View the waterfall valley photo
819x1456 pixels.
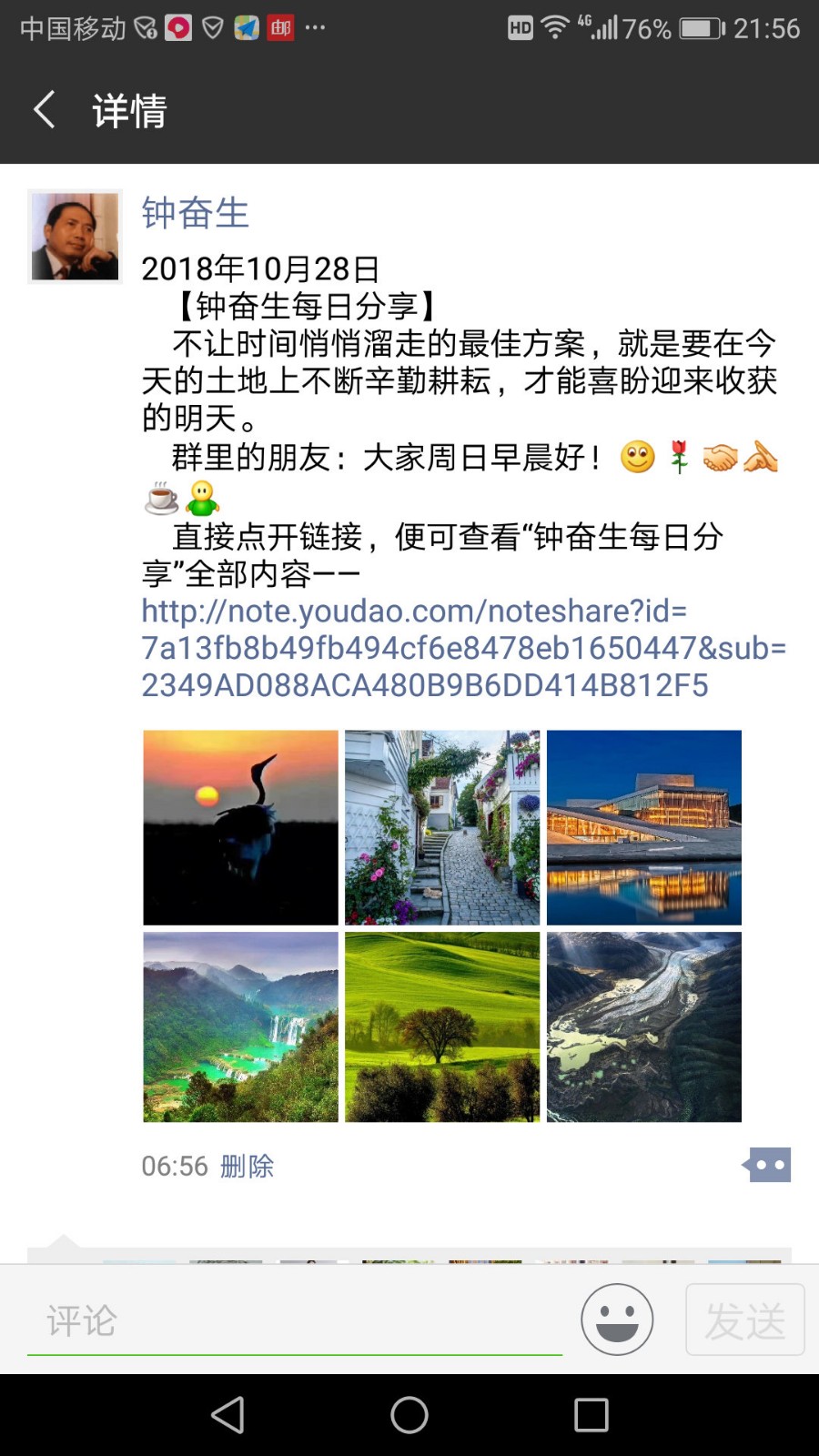tap(240, 1026)
